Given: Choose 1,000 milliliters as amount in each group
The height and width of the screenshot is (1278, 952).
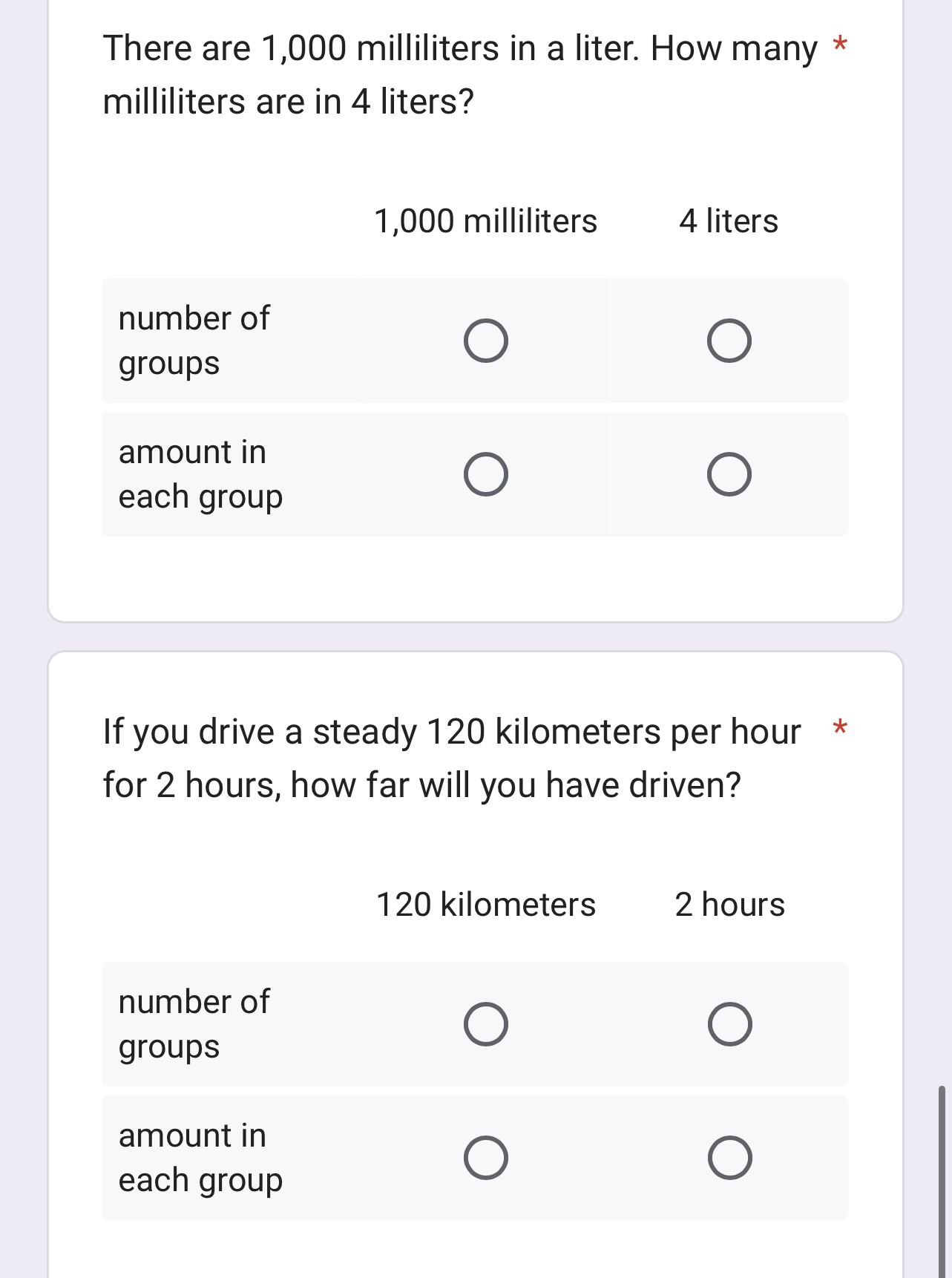Looking at the screenshot, I should 486,474.
